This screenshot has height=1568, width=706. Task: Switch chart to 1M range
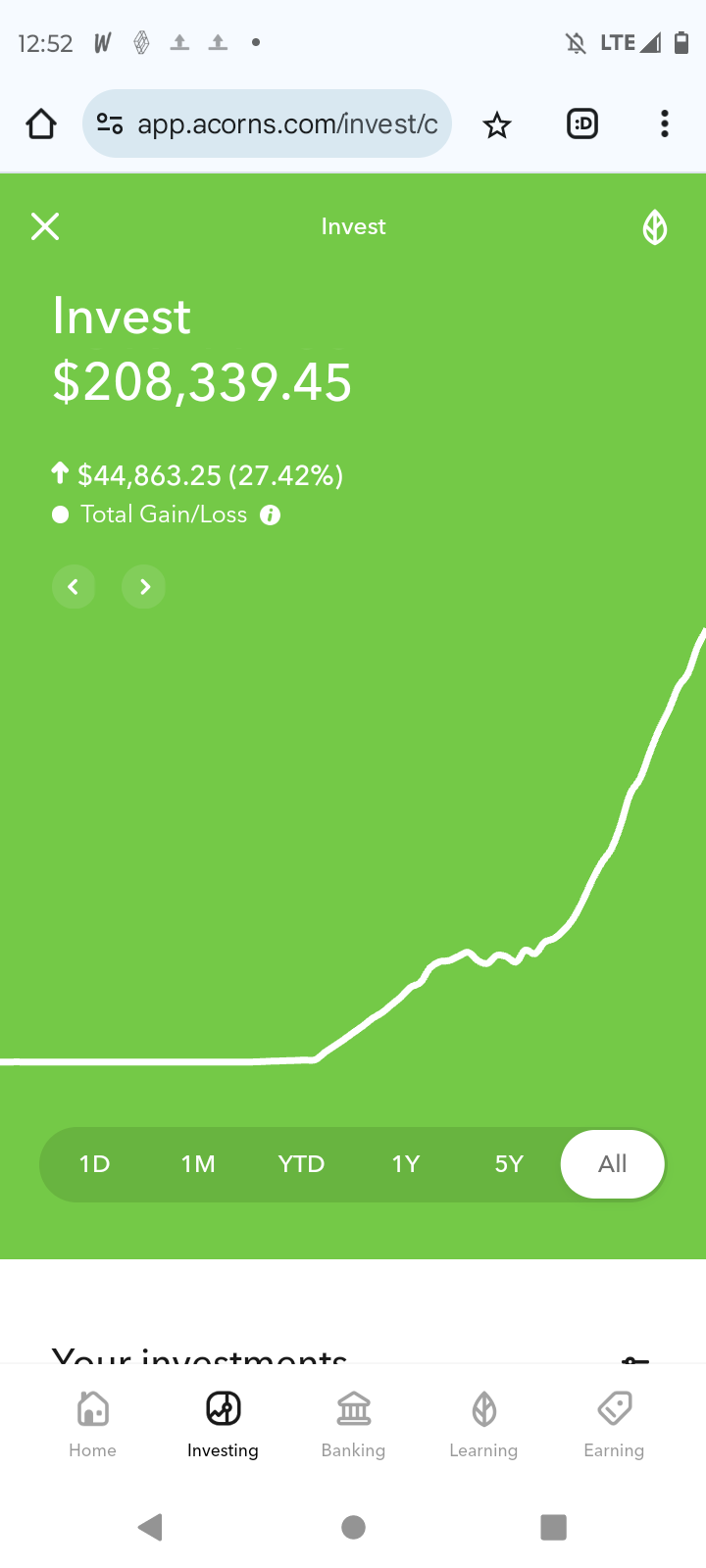click(x=198, y=1164)
